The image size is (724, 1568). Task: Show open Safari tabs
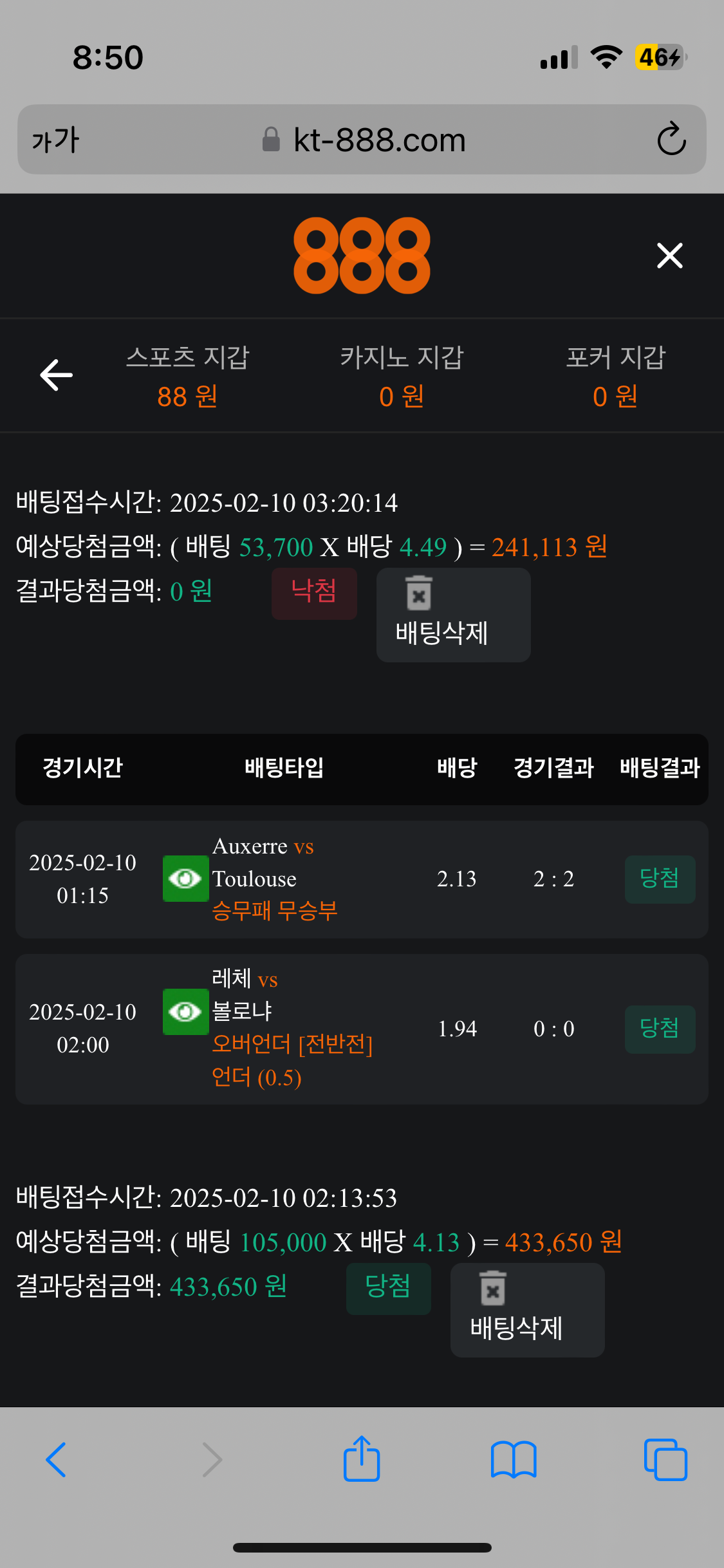pyautogui.click(x=665, y=1459)
